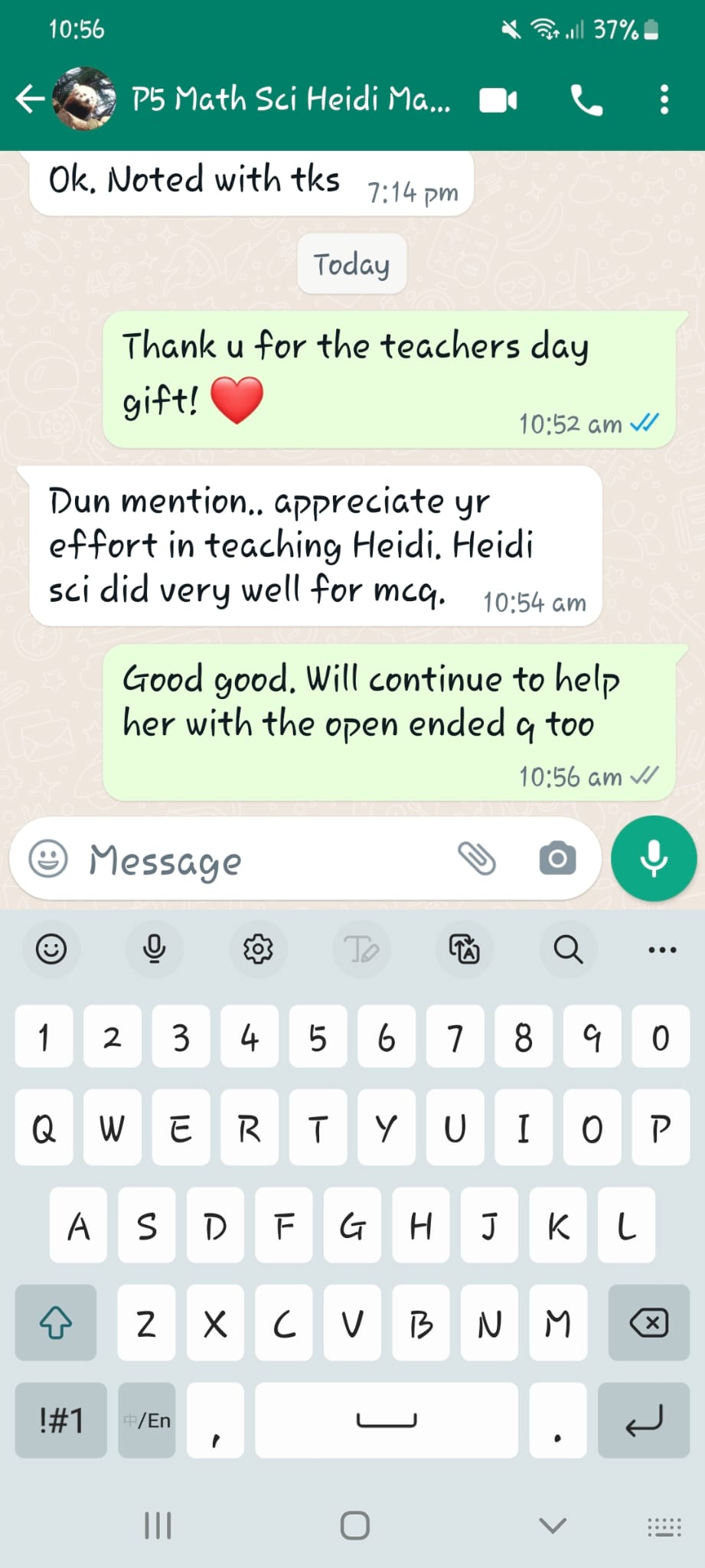The width and height of the screenshot is (705, 1568).
Task: Open P5 Math Sci Heidi contact info
Action: click(x=291, y=100)
